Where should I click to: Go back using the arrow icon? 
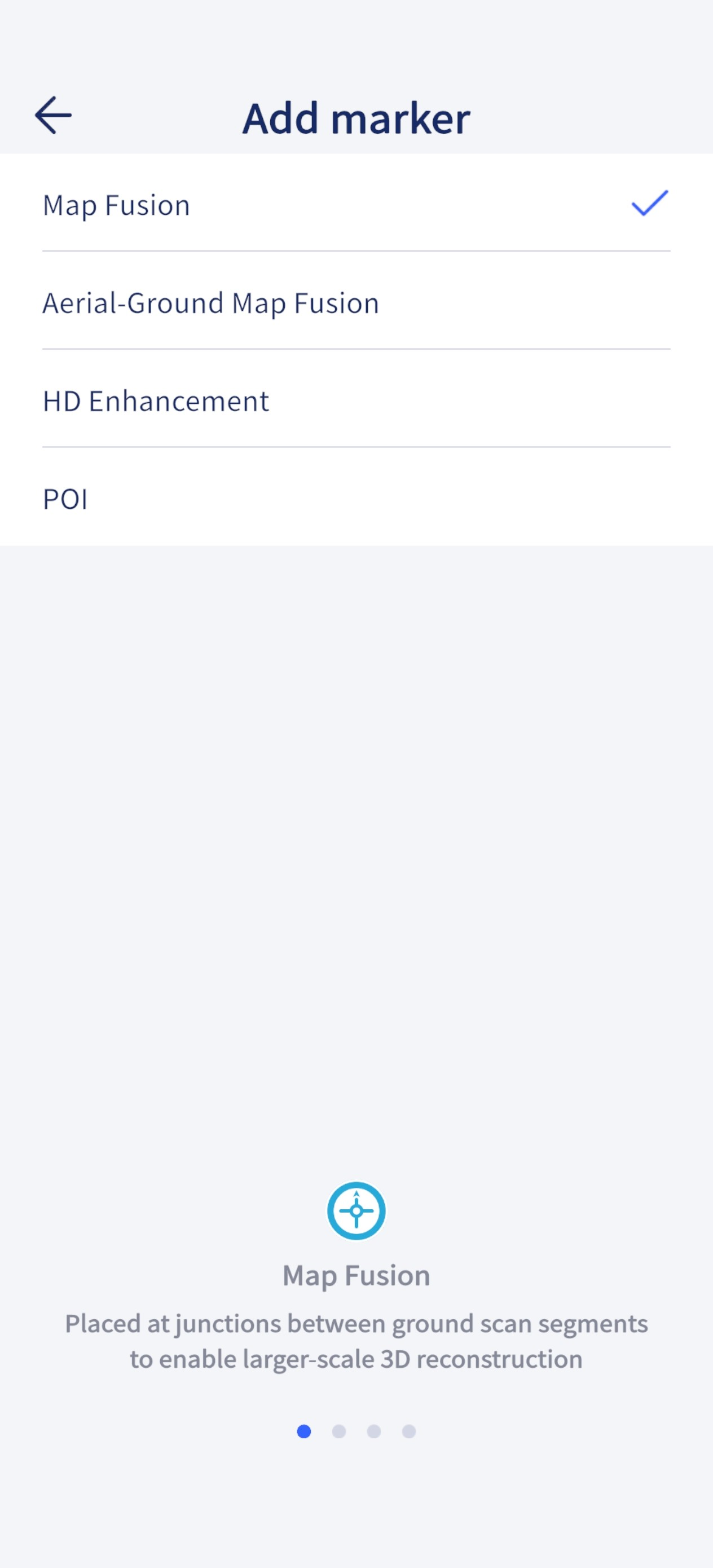pos(54,115)
